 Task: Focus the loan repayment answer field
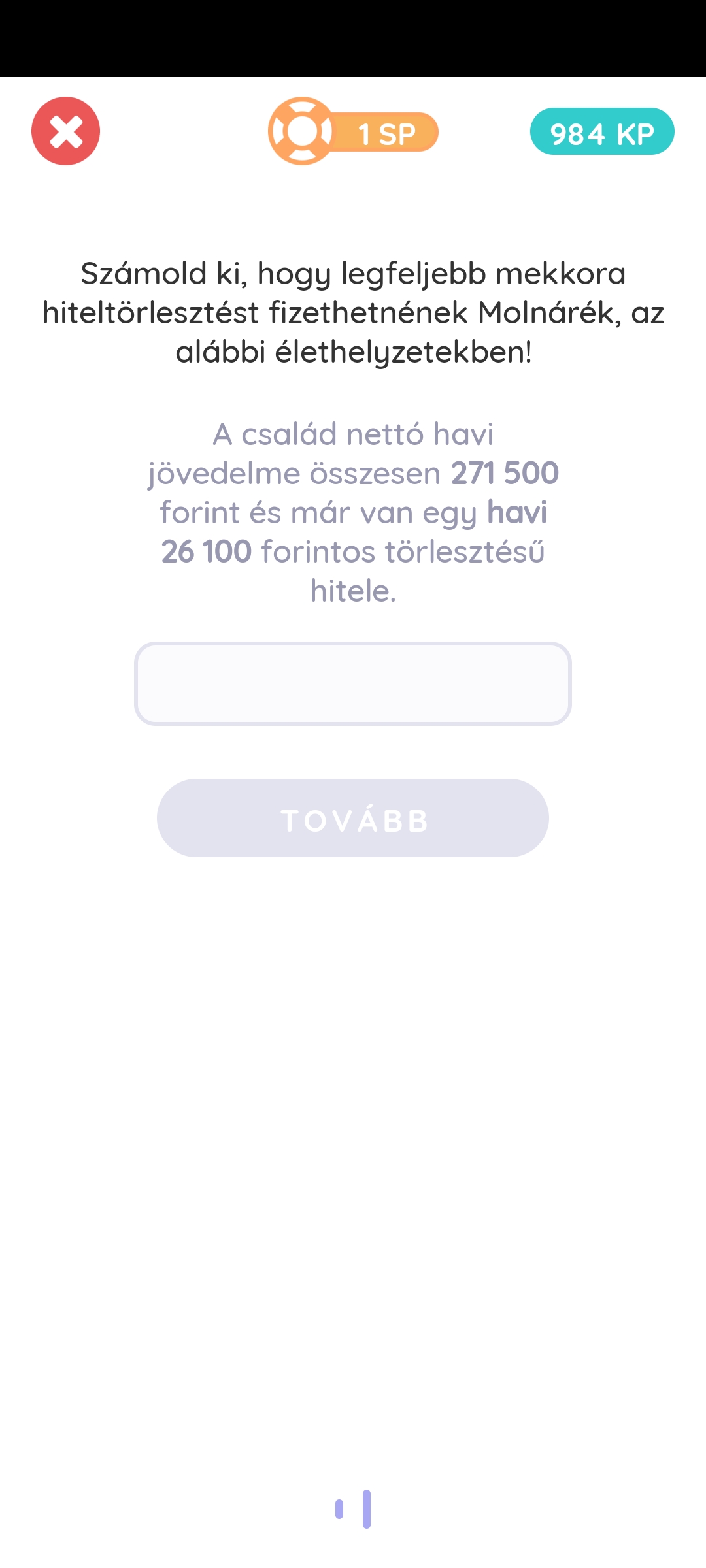point(353,683)
